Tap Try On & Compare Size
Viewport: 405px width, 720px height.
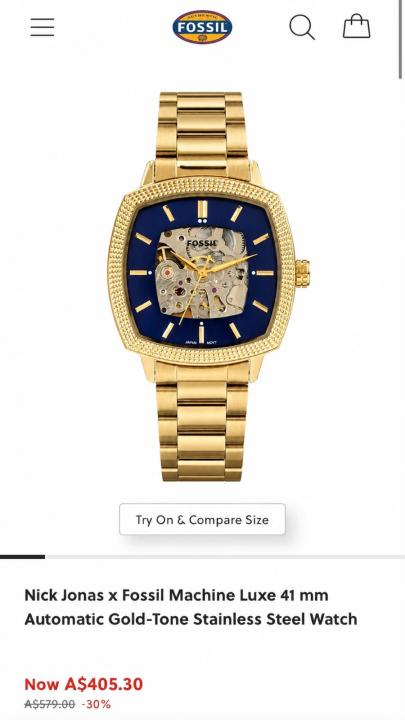tap(202, 519)
